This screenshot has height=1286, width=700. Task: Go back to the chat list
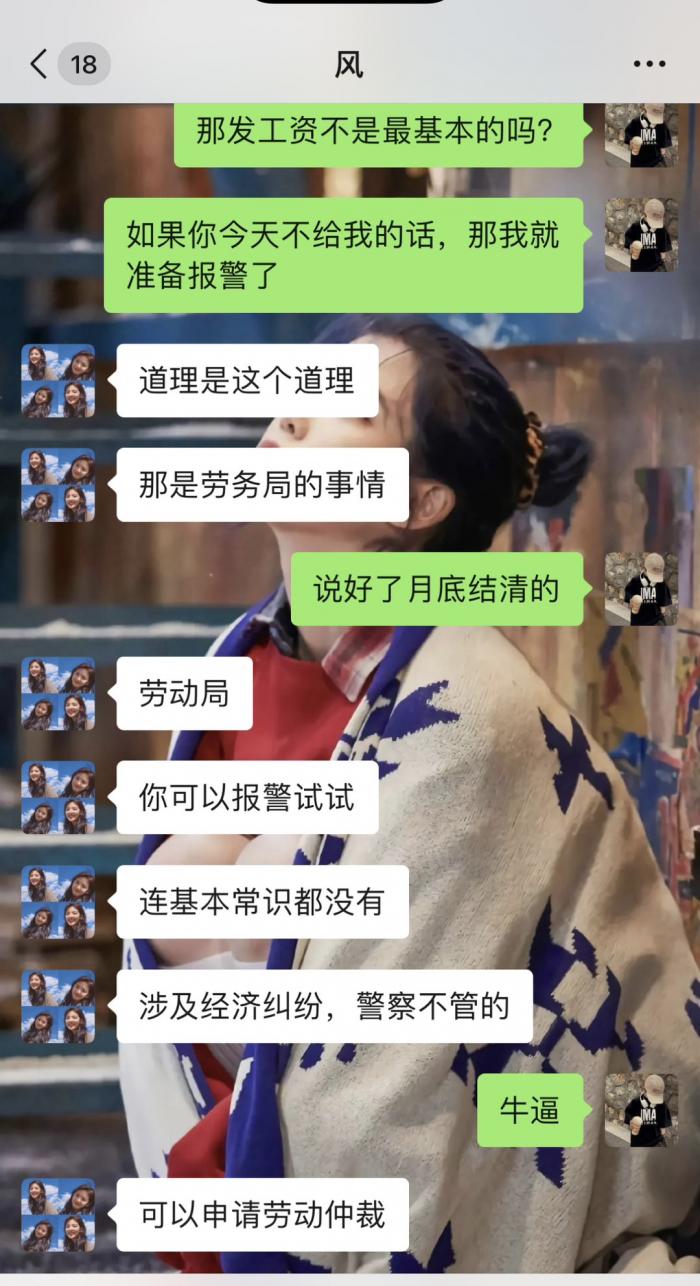click(40, 65)
